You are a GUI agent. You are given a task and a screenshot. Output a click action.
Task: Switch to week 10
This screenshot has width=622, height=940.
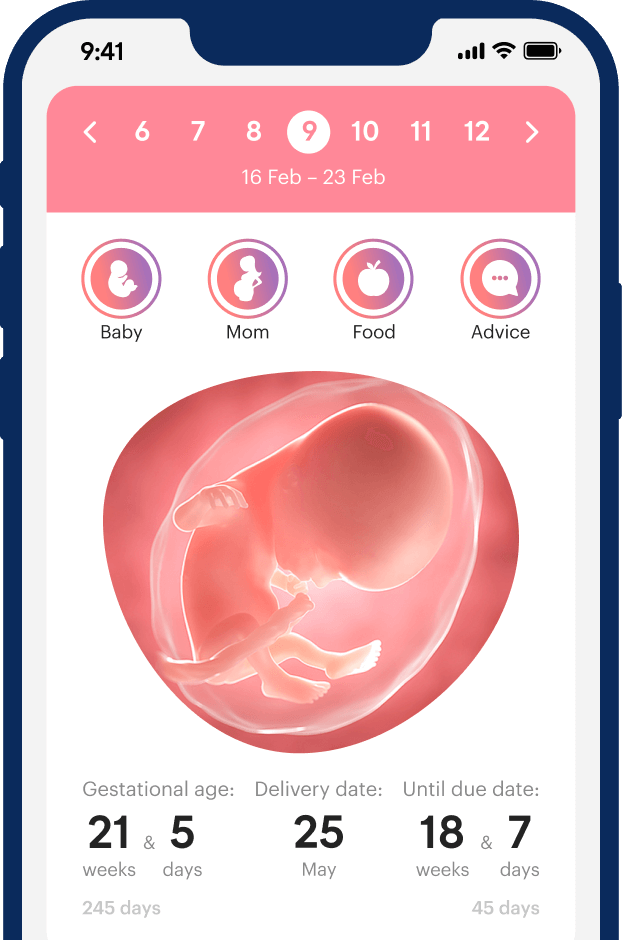click(x=365, y=132)
